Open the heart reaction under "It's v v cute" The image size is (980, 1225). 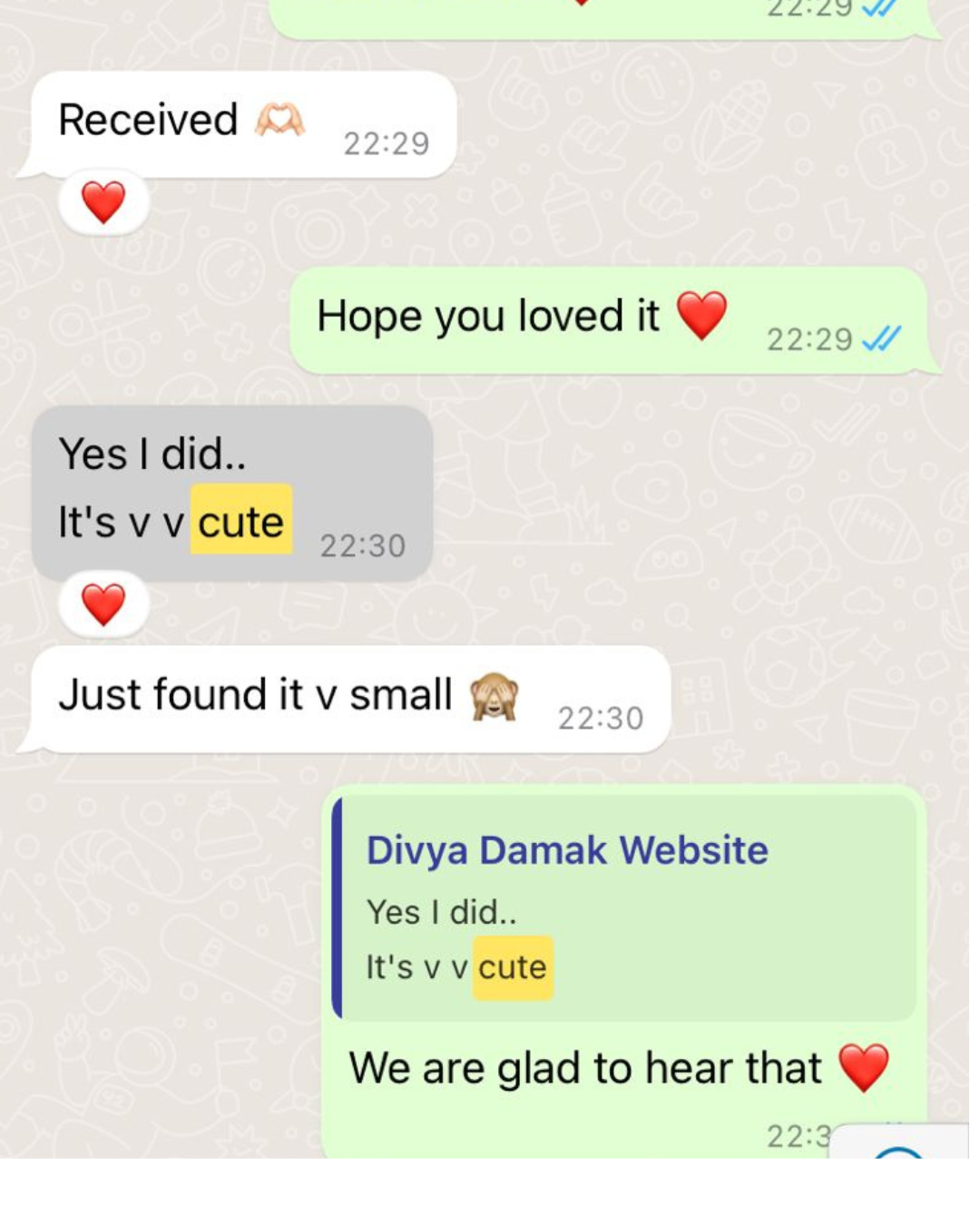pos(103,604)
